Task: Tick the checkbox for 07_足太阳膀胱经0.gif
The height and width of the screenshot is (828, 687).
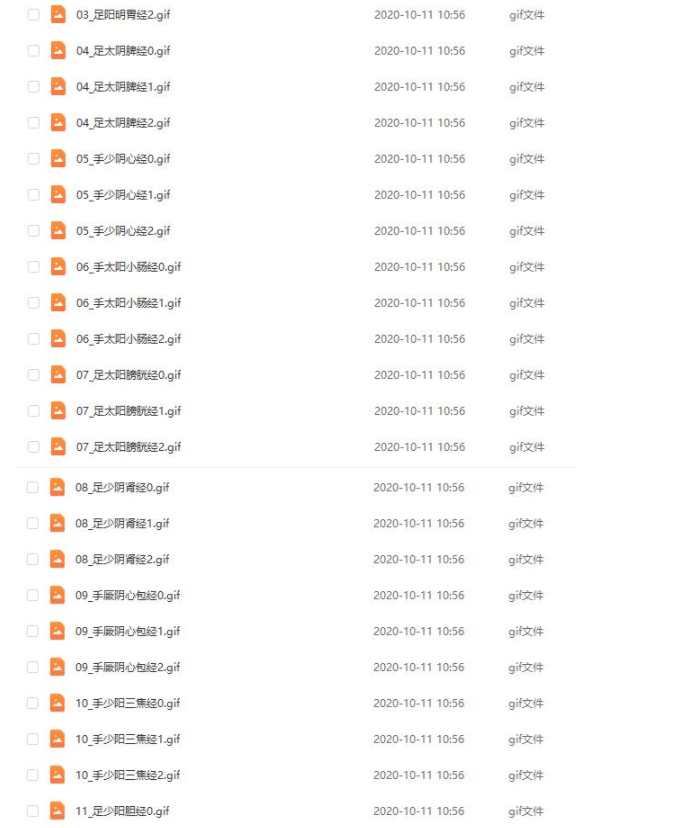Action: coord(34,375)
